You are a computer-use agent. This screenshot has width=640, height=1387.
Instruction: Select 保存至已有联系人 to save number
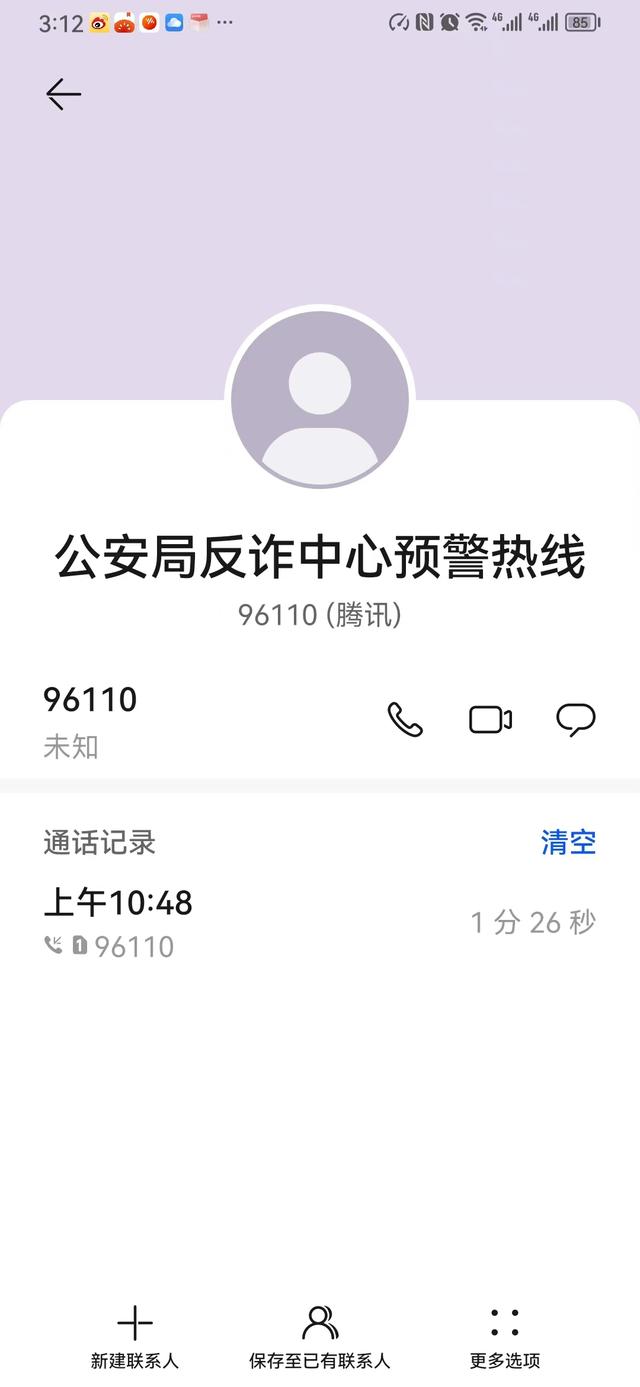pyautogui.click(x=320, y=1337)
